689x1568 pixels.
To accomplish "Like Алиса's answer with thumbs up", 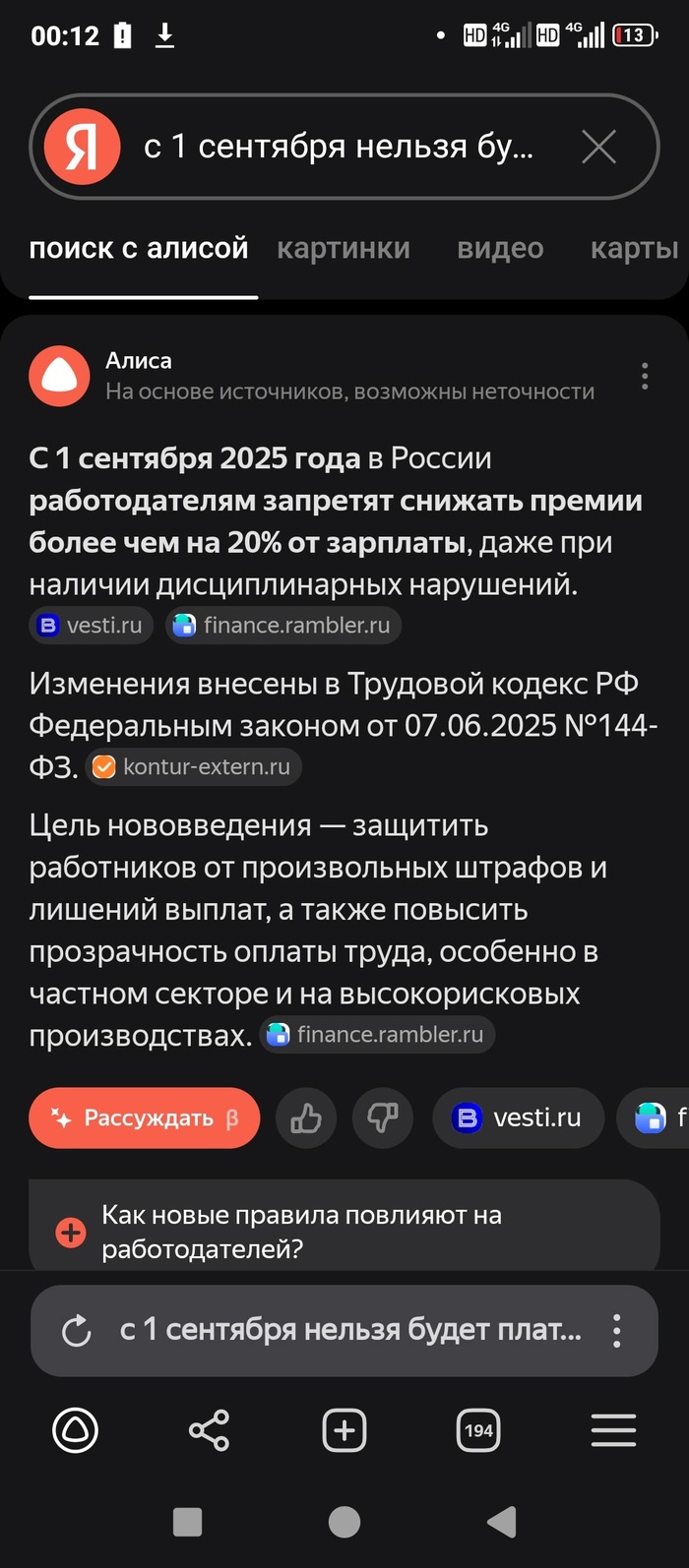I will pyautogui.click(x=305, y=1117).
